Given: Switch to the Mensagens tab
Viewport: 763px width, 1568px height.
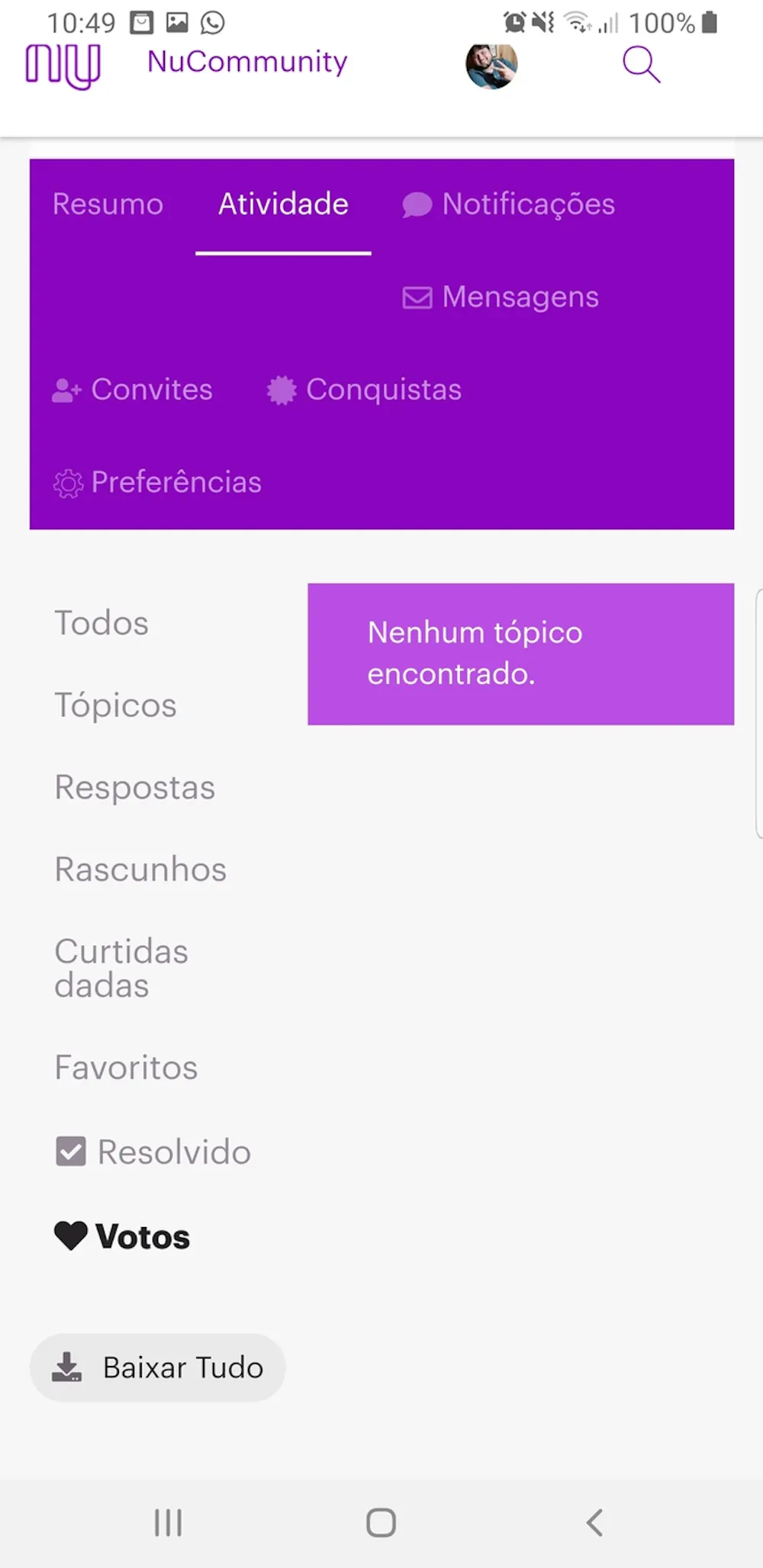Looking at the screenshot, I should (x=501, y=297).
